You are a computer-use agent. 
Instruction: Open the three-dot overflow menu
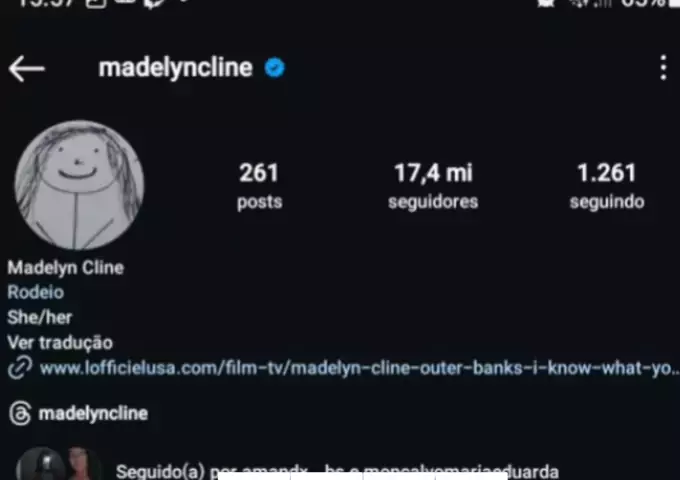coord(663,68)
